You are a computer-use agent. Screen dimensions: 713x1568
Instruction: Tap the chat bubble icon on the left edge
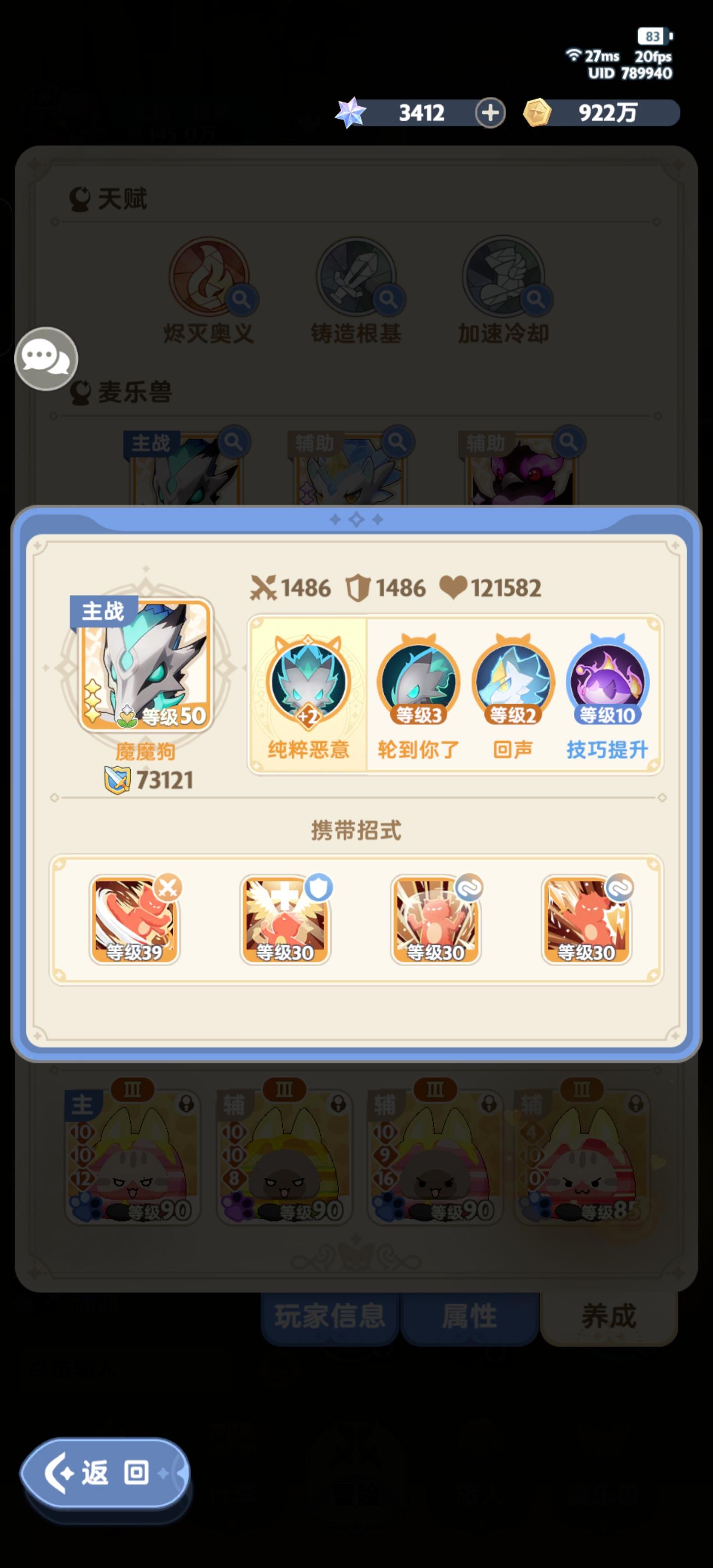point(47,358)
